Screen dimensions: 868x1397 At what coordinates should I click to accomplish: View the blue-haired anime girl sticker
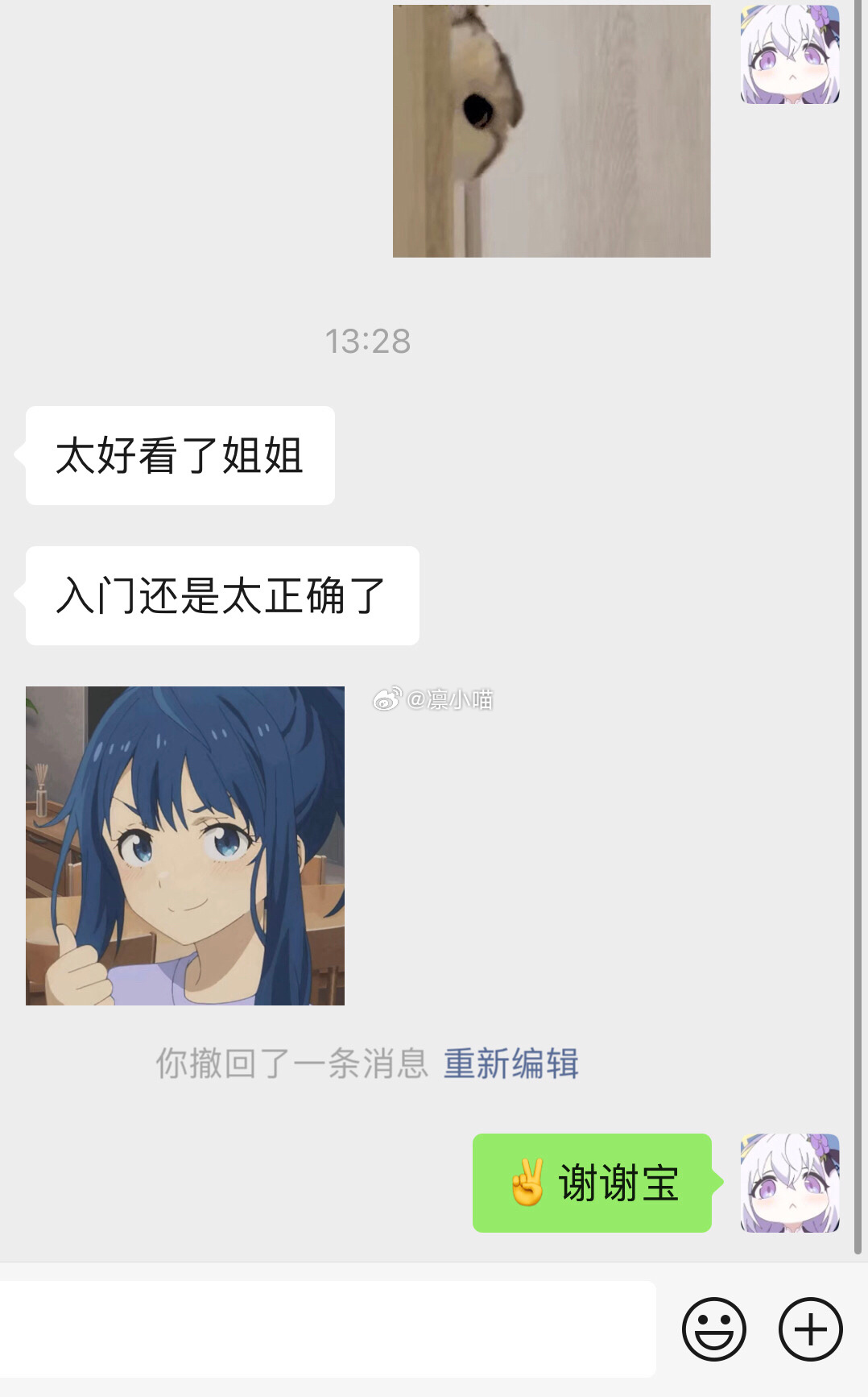[185, 845]
